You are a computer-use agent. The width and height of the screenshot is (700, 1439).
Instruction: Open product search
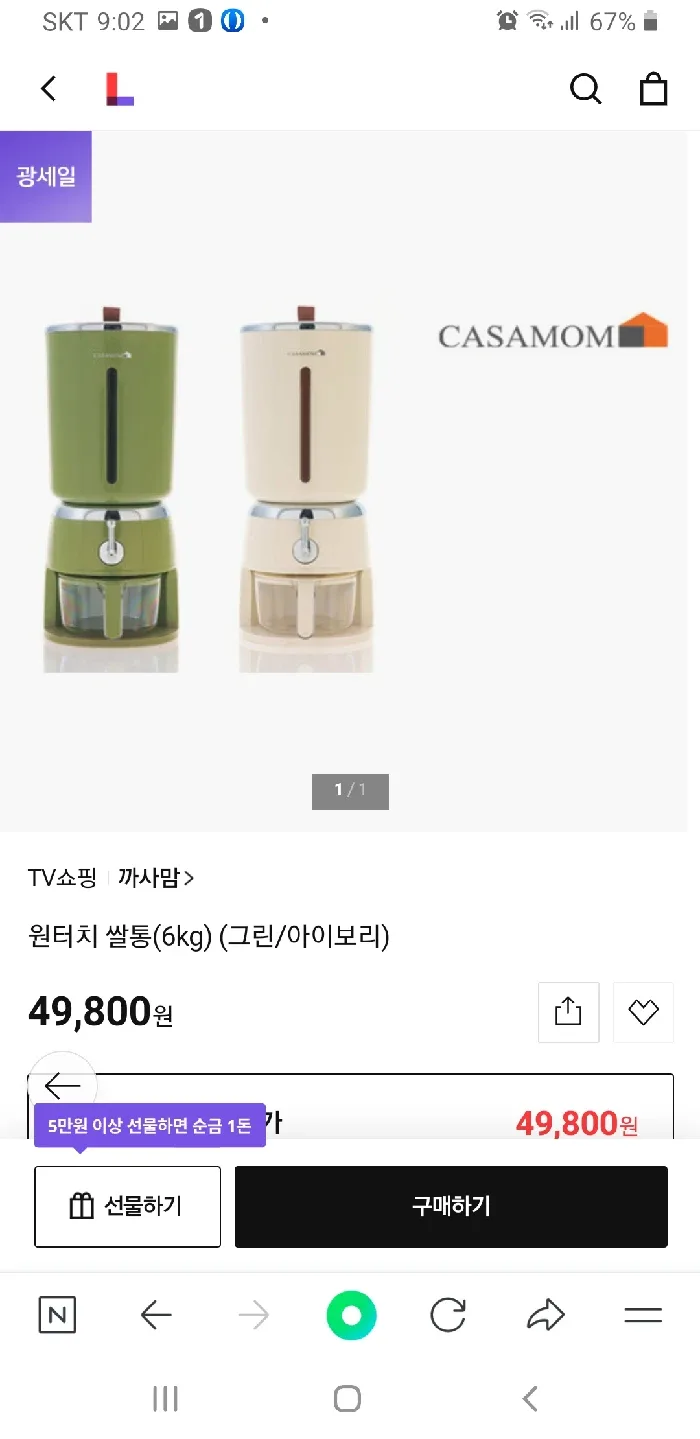click(x=585, y=89)
